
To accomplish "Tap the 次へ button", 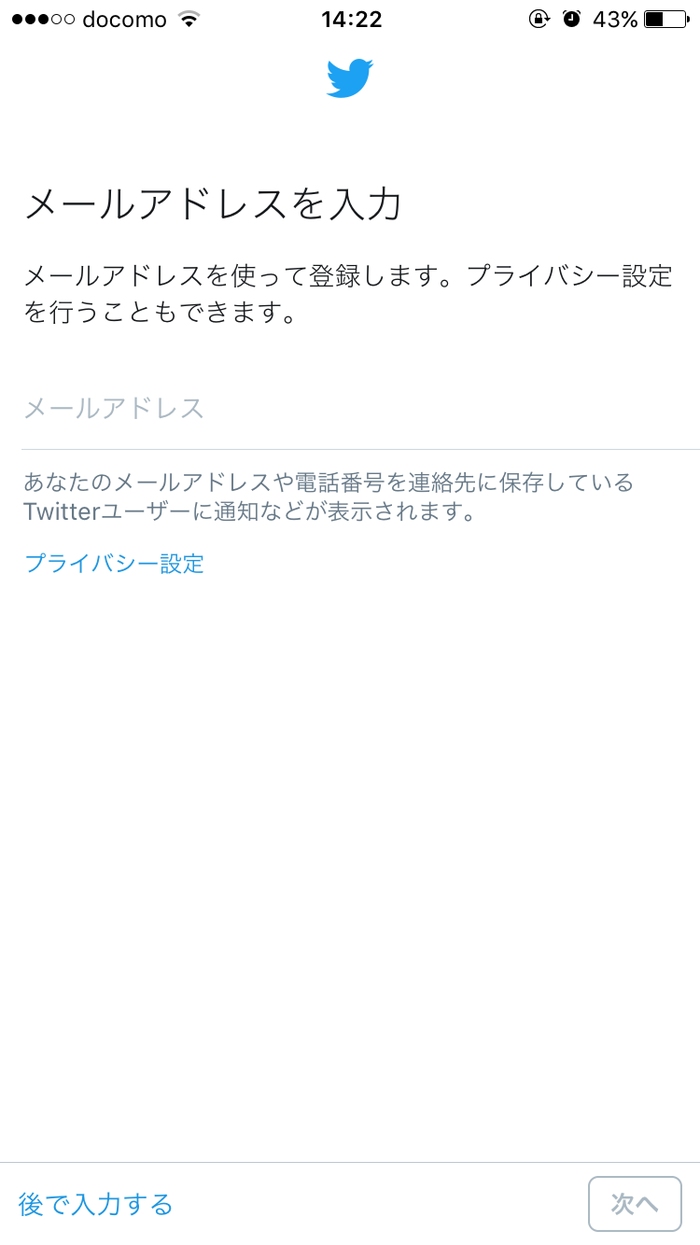I will [x=635, y=1204].
